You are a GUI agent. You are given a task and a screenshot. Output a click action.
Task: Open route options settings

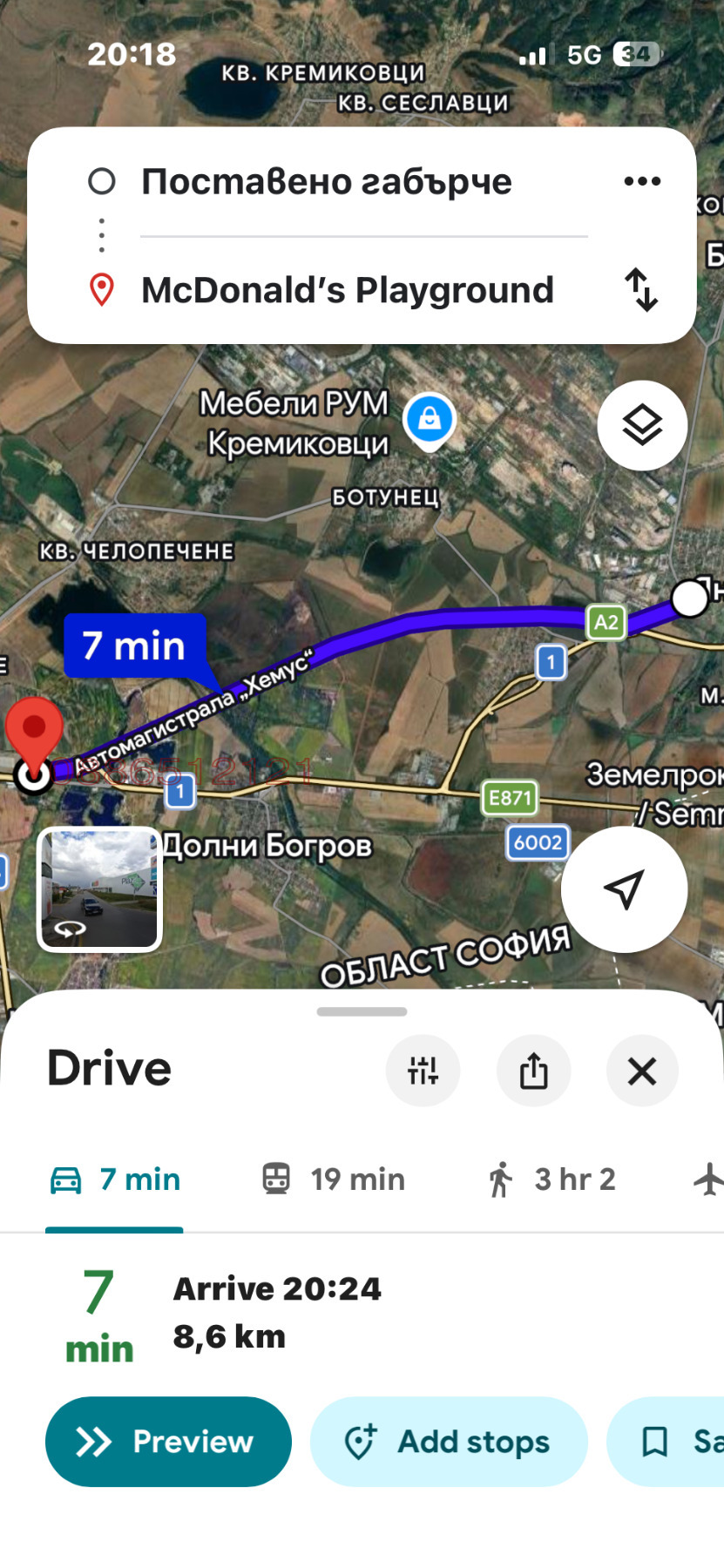[423, 1071]
